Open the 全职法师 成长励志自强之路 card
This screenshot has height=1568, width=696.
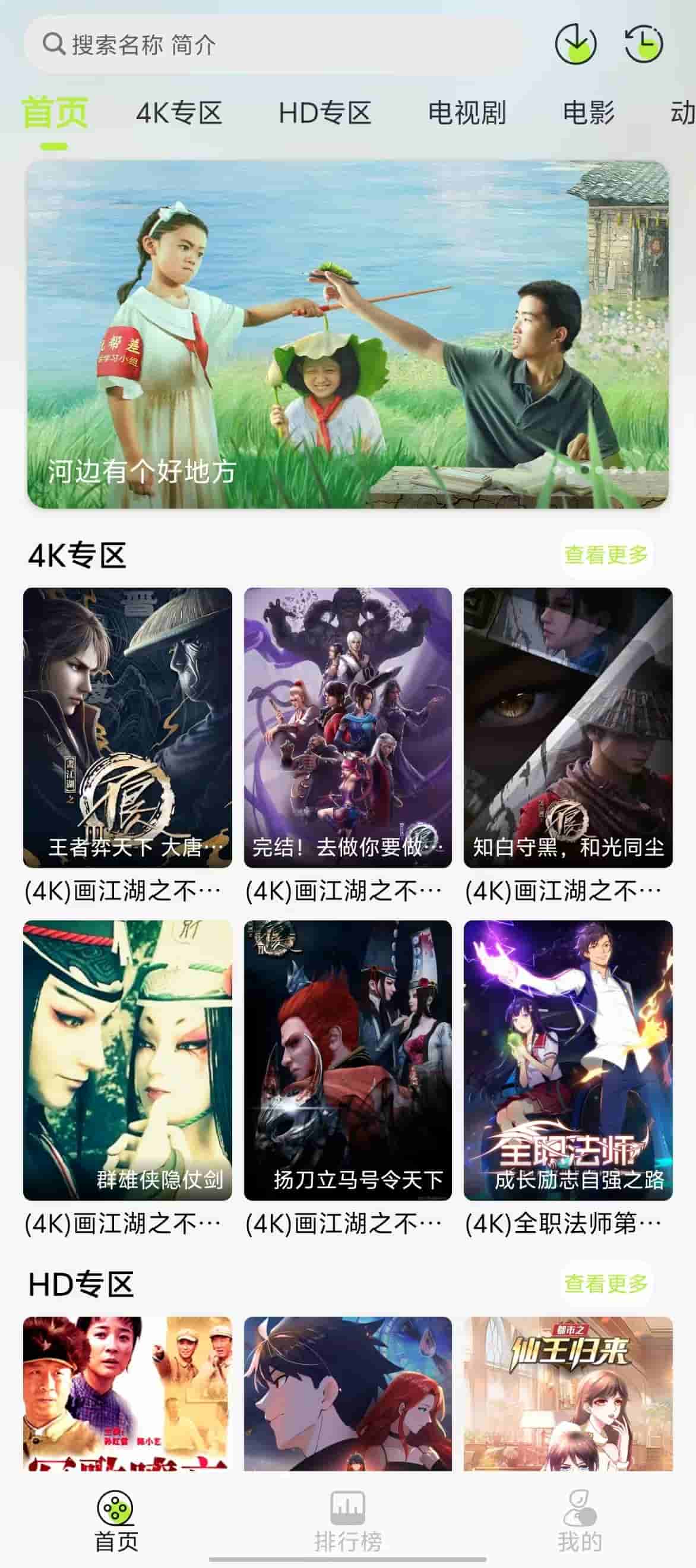(x=568, y=1060)
